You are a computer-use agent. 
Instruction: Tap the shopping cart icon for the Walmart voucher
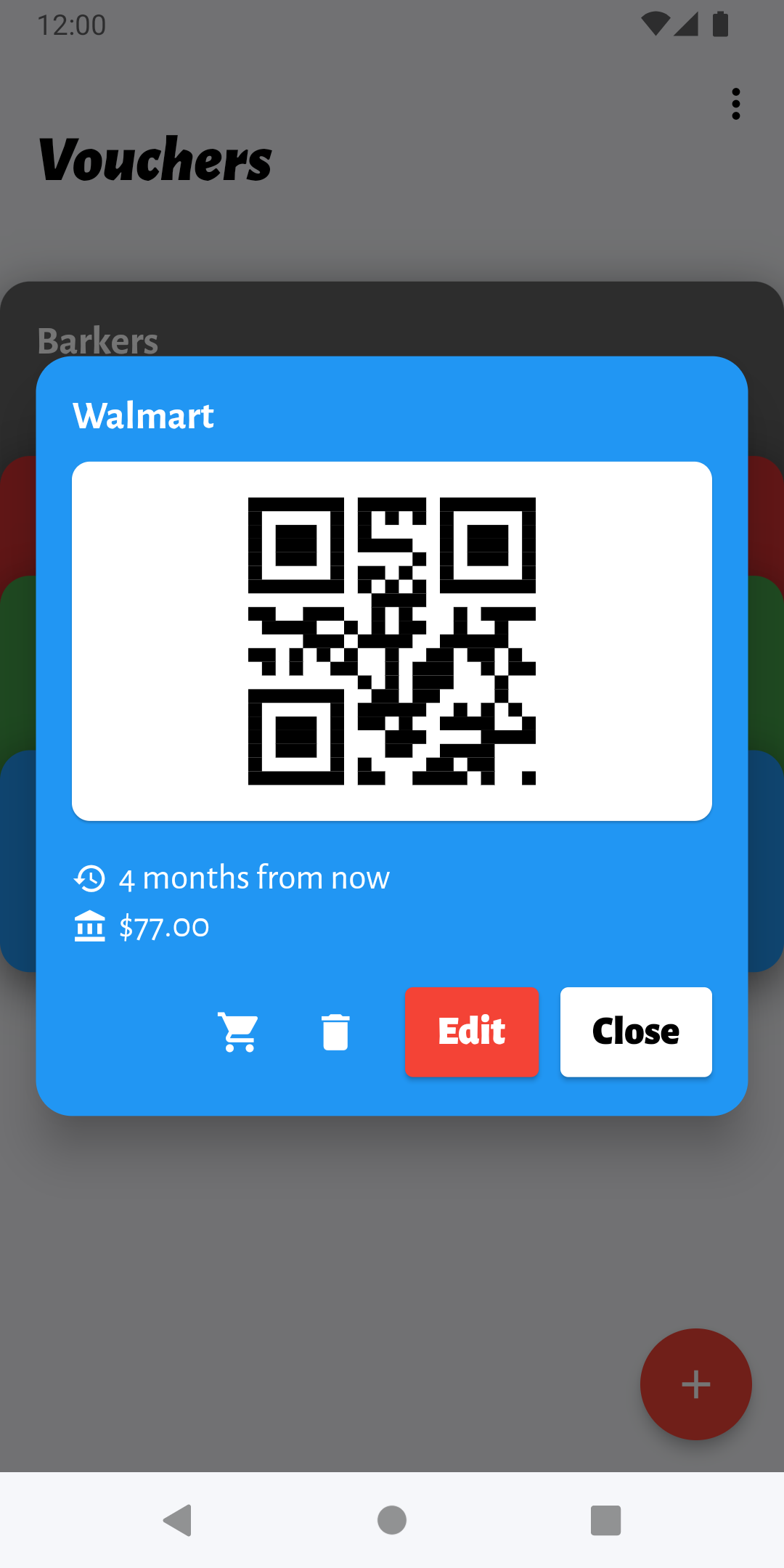239,1032
